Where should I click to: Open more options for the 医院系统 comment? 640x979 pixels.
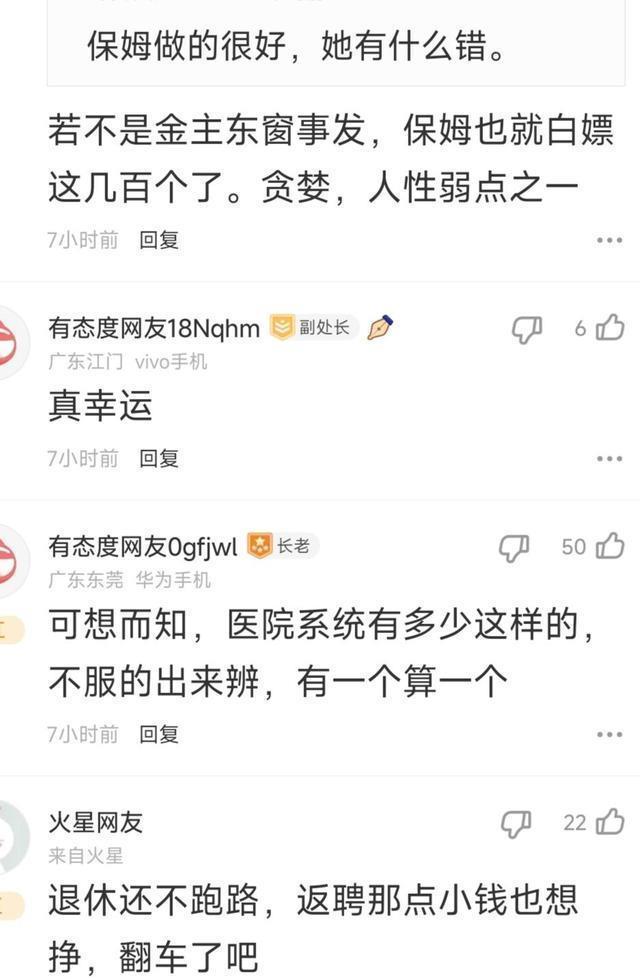pos(609,734)
